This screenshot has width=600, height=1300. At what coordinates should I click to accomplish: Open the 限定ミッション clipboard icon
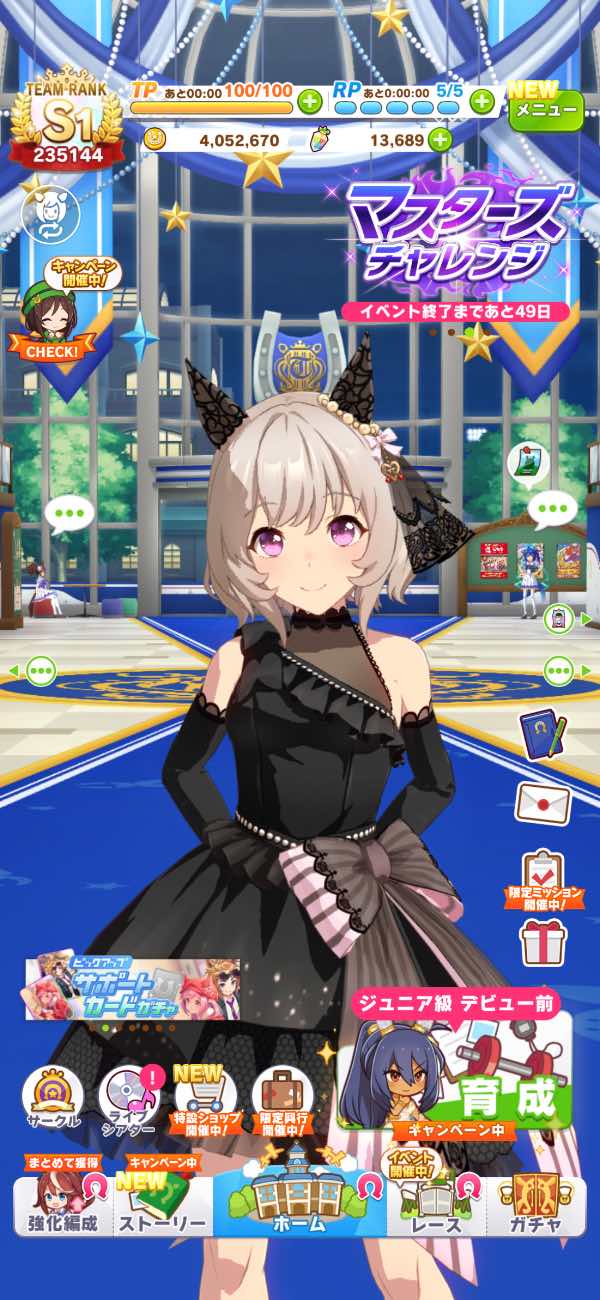coord(544,877)
